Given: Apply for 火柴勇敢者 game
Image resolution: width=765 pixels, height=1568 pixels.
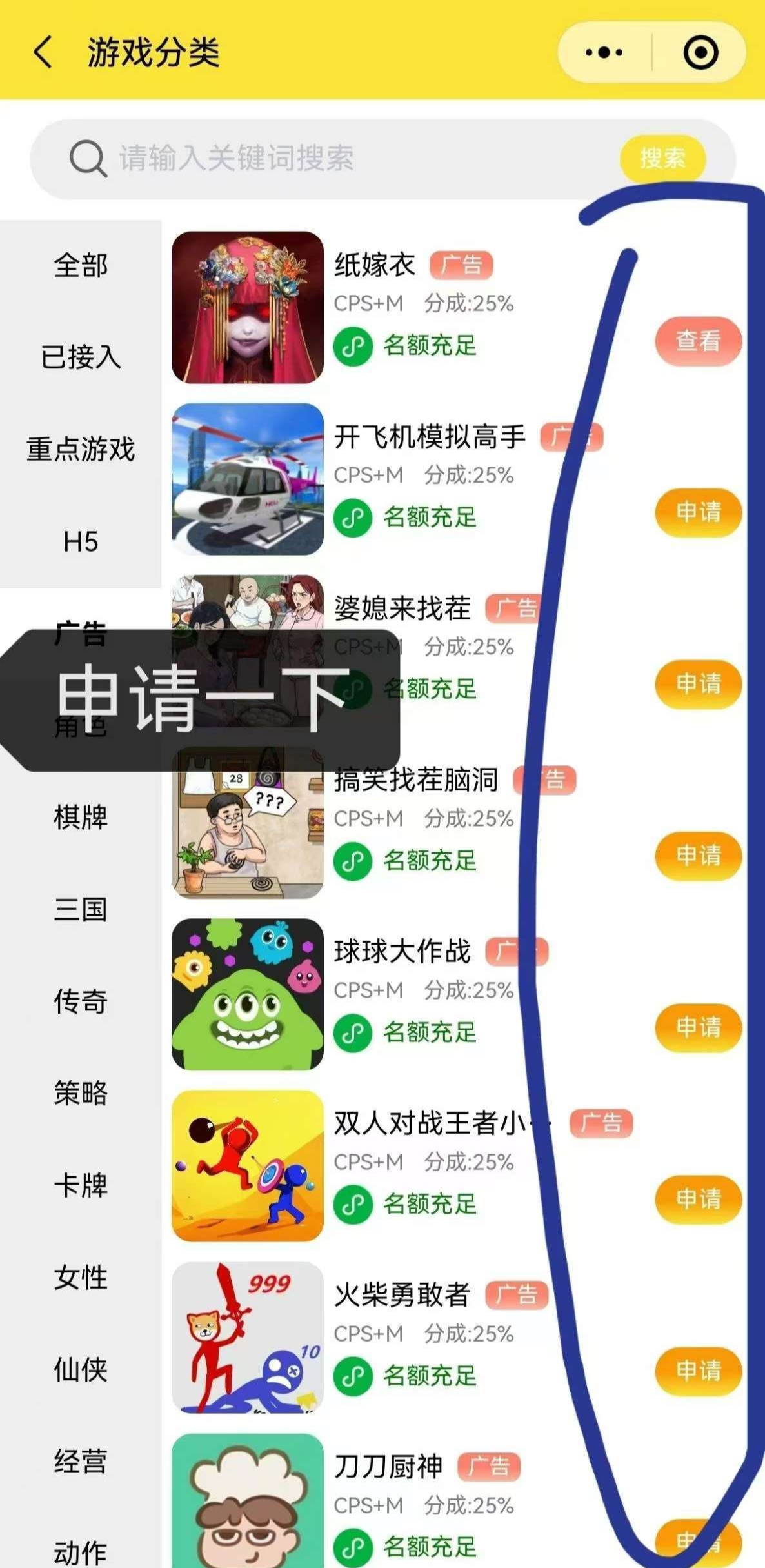Looking at the screenshot, I should pyautogui.click(x=698, y=1371).
